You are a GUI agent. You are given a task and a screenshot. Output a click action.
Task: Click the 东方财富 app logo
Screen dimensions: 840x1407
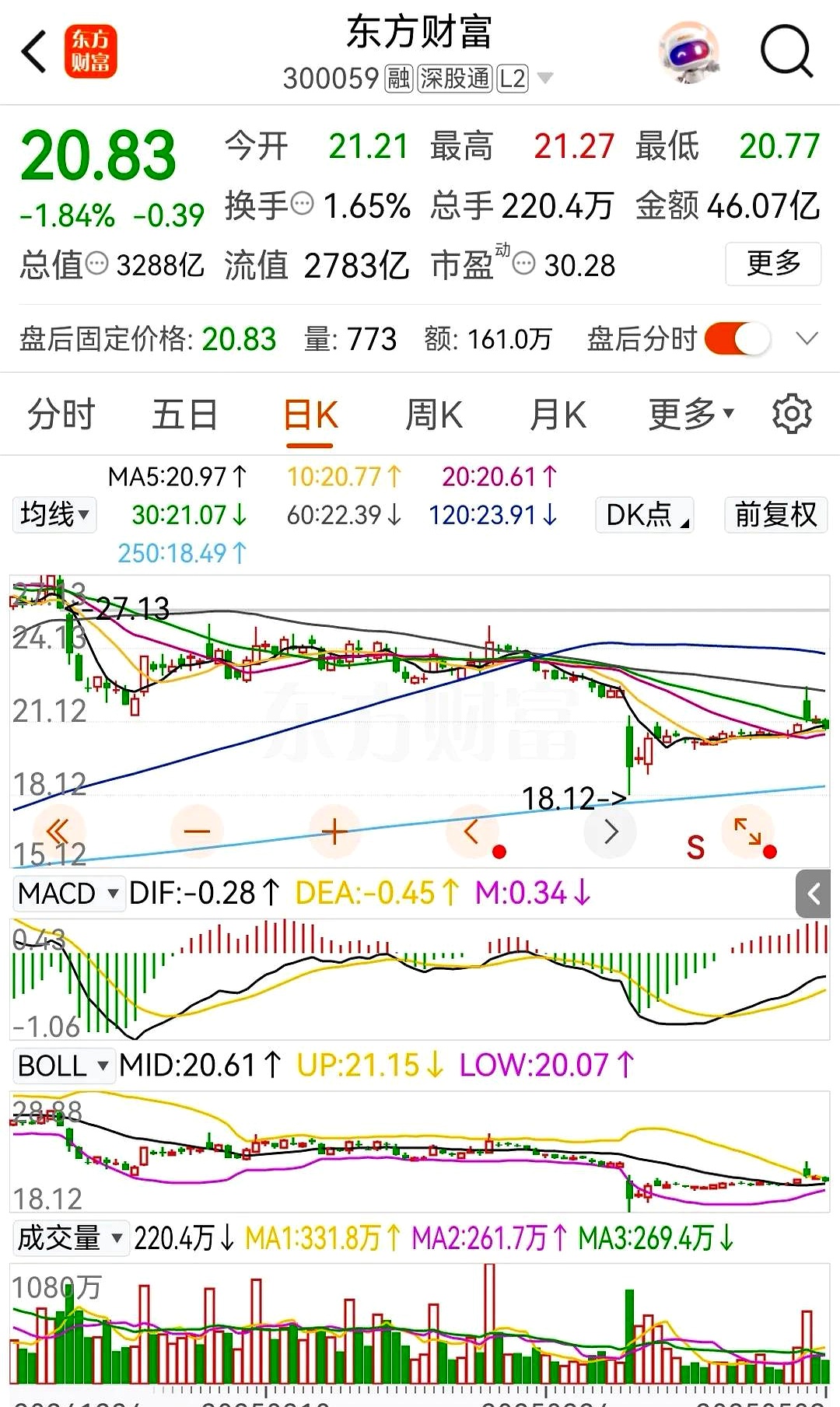pos(91,51)
